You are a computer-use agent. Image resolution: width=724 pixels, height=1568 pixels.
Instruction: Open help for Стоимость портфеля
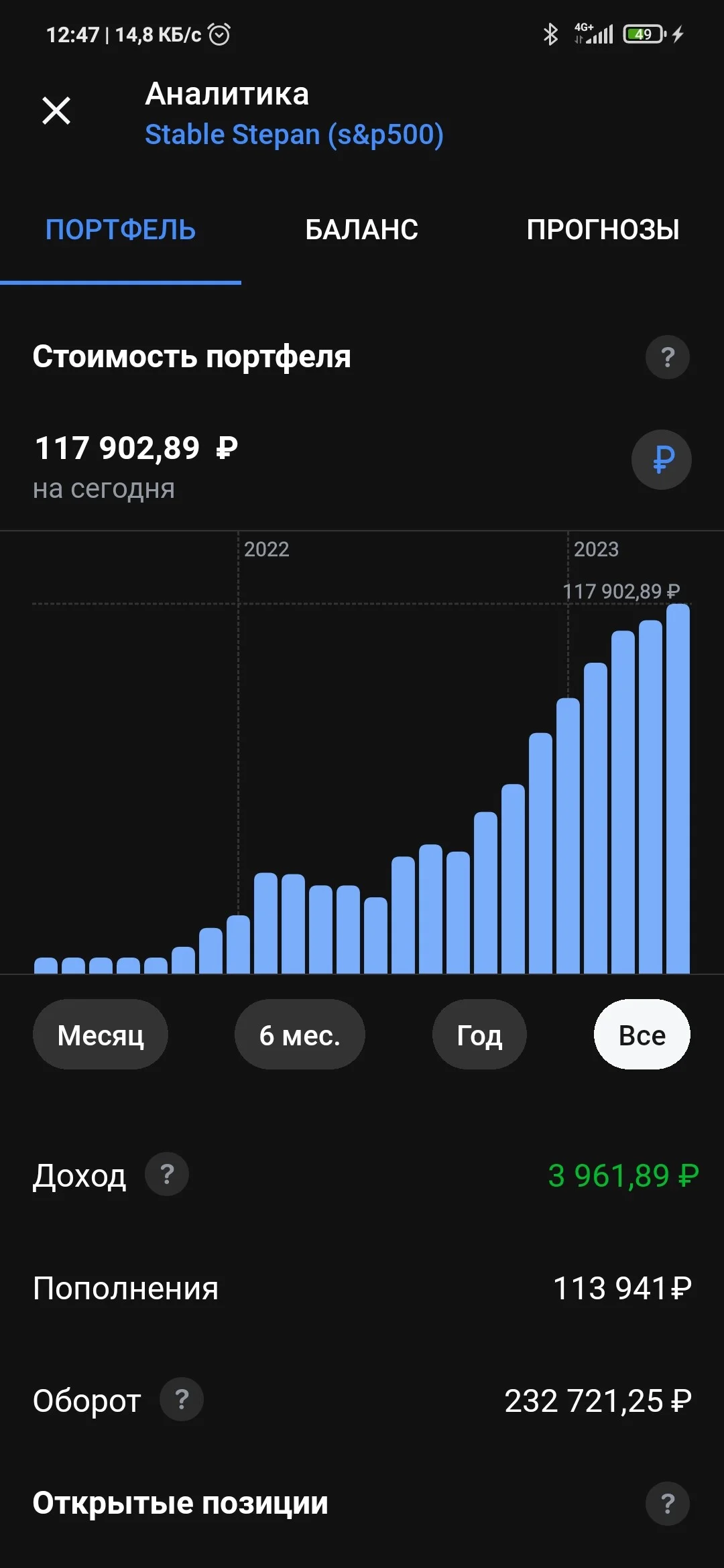pos(668,357)
